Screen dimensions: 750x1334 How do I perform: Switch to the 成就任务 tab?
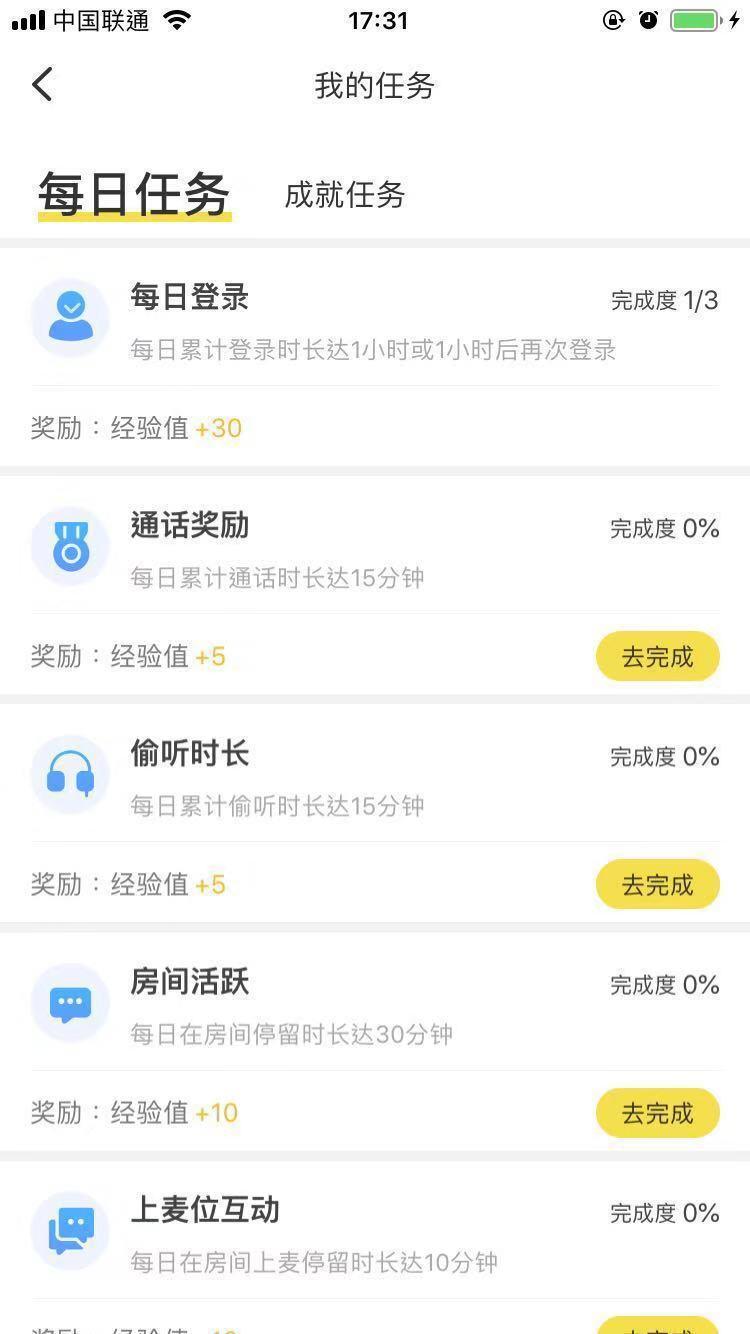(x=345, y=195)
